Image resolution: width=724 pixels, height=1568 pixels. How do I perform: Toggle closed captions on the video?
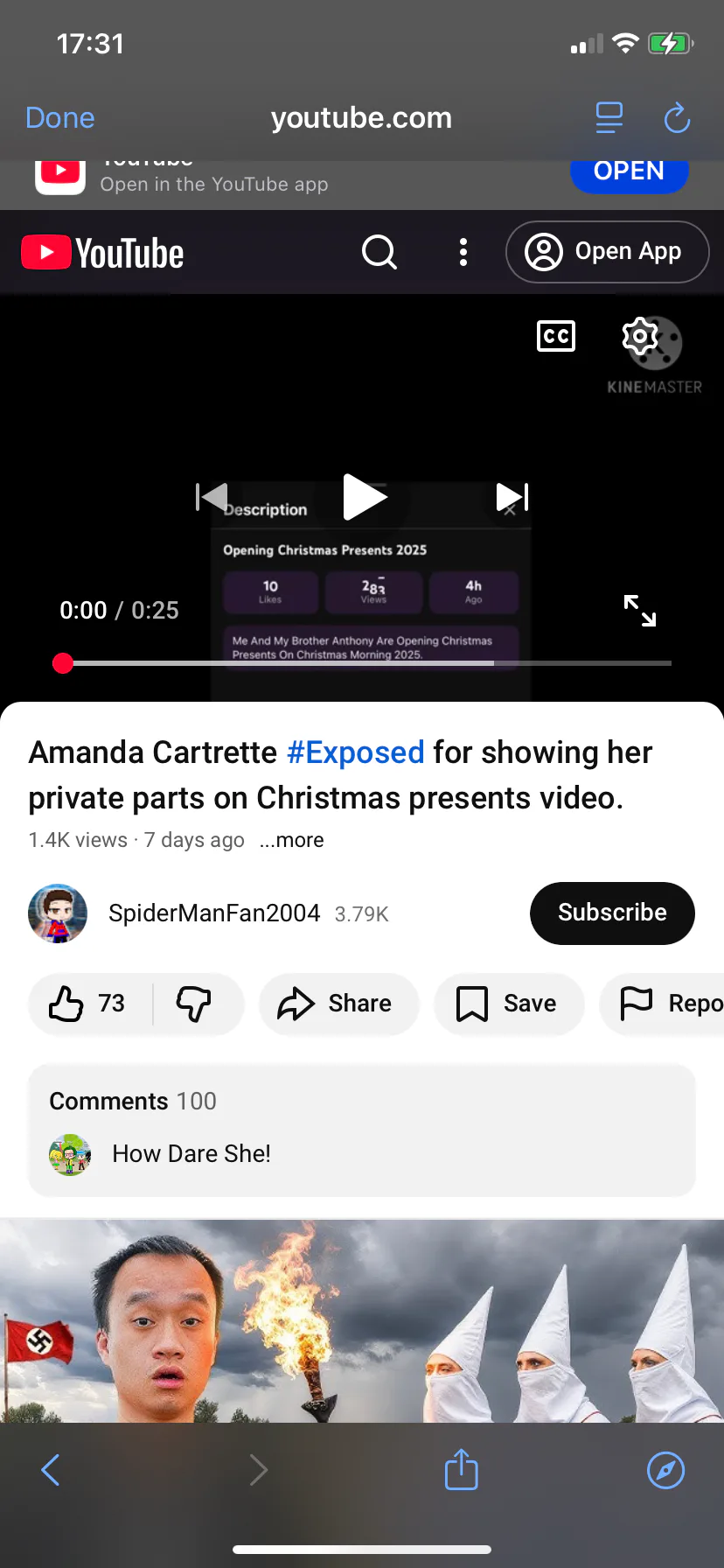coord(555,336)
